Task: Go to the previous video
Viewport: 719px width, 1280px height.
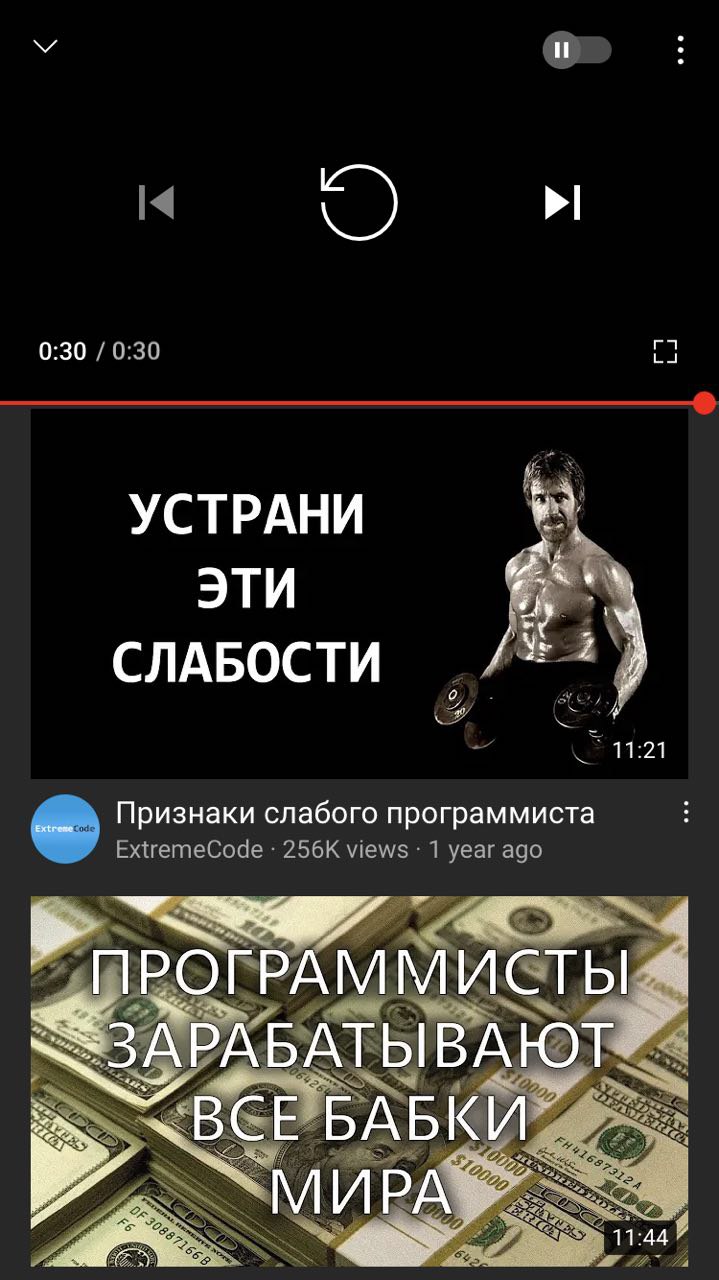Action: coord(156,203)
